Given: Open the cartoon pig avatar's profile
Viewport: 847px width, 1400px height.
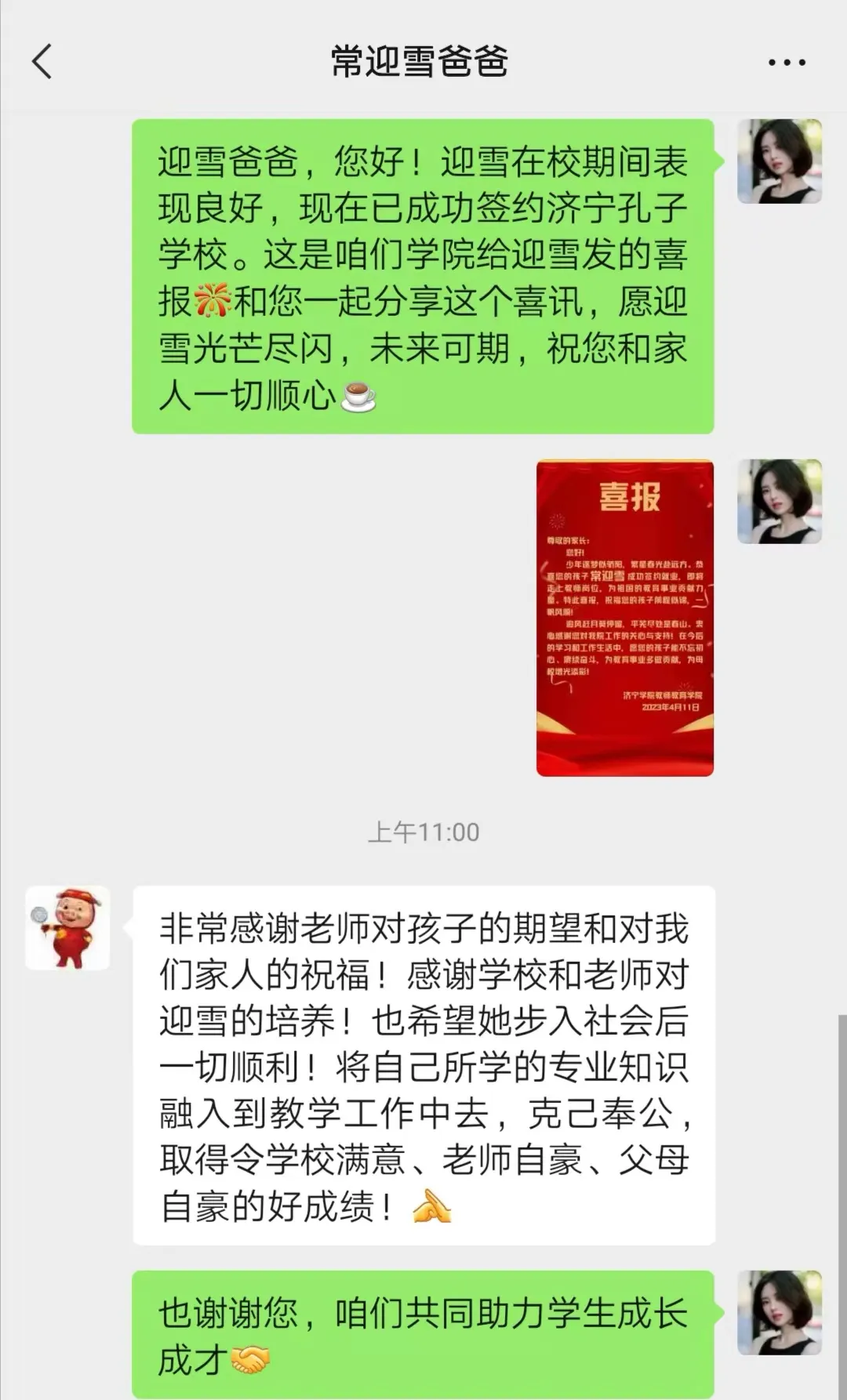Looking at the screenshot, I should click(67, 928).
